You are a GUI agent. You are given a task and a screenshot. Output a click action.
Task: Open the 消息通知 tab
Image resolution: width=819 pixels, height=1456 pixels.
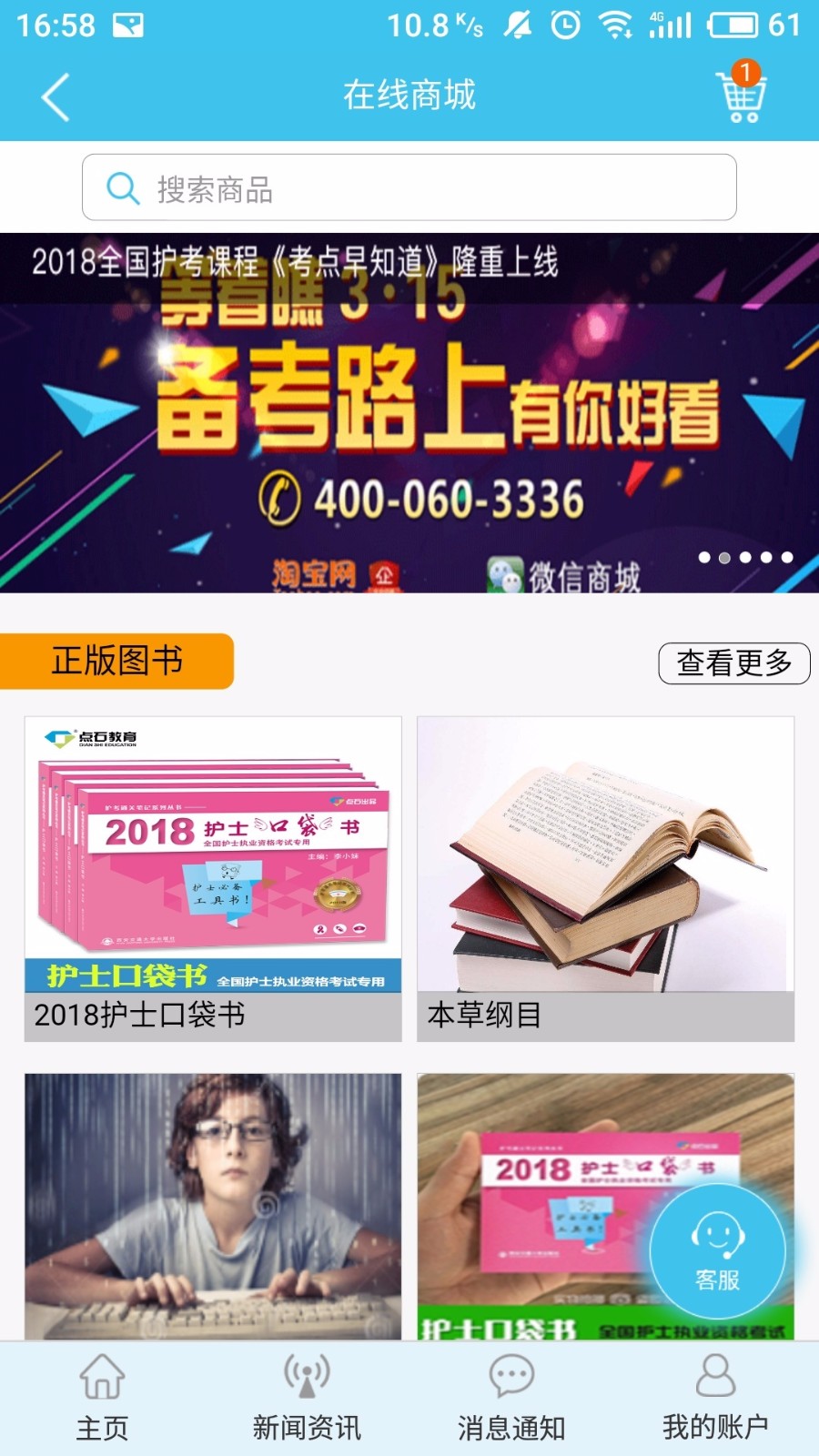point(511,1399)
